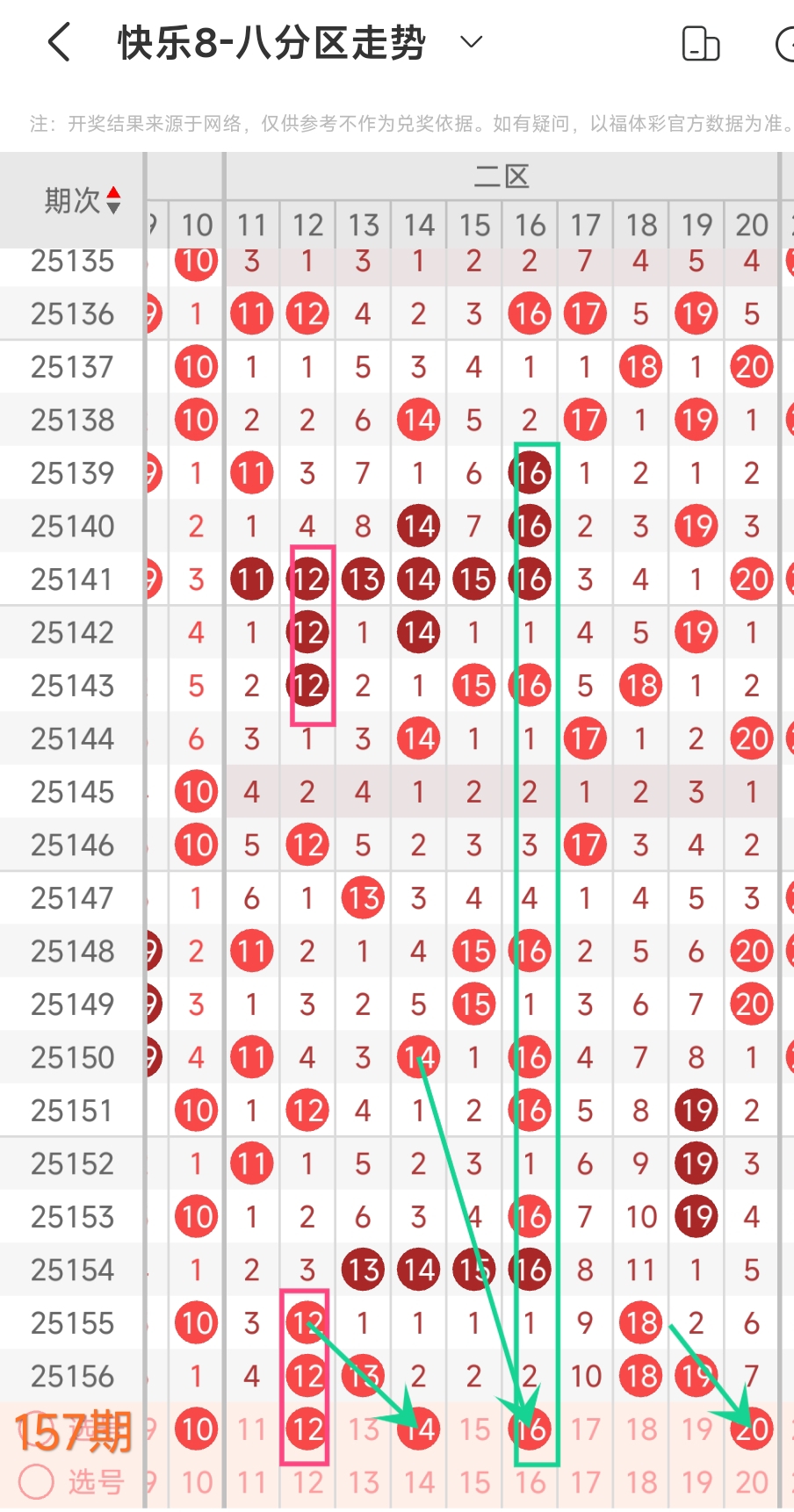
Task: Expand the 快乐8-八分区走势 chart dropdown
Action: click(x=472, y=42)
